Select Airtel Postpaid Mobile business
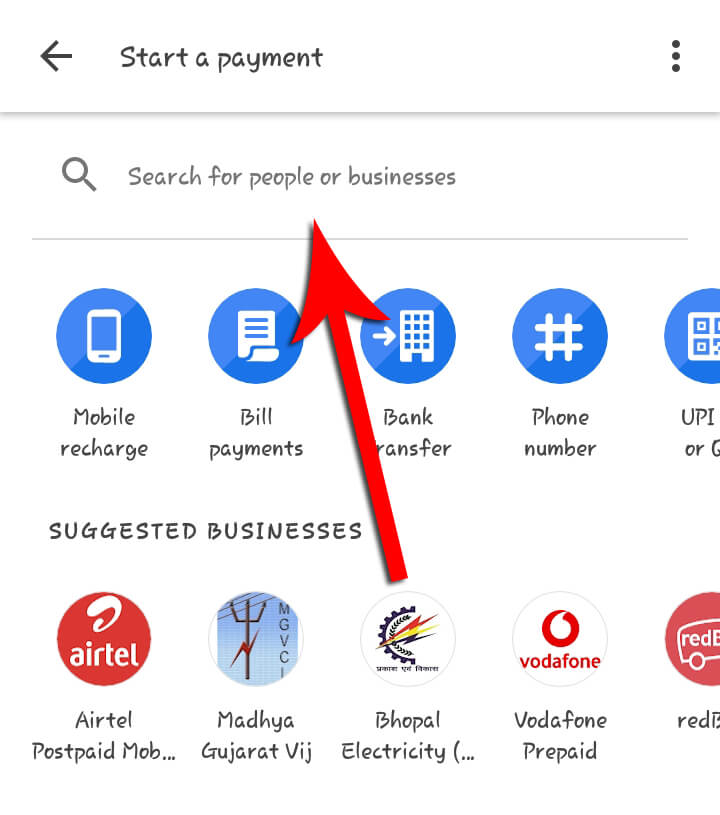The width and height of the screenshot is (720, 815). 104,640
